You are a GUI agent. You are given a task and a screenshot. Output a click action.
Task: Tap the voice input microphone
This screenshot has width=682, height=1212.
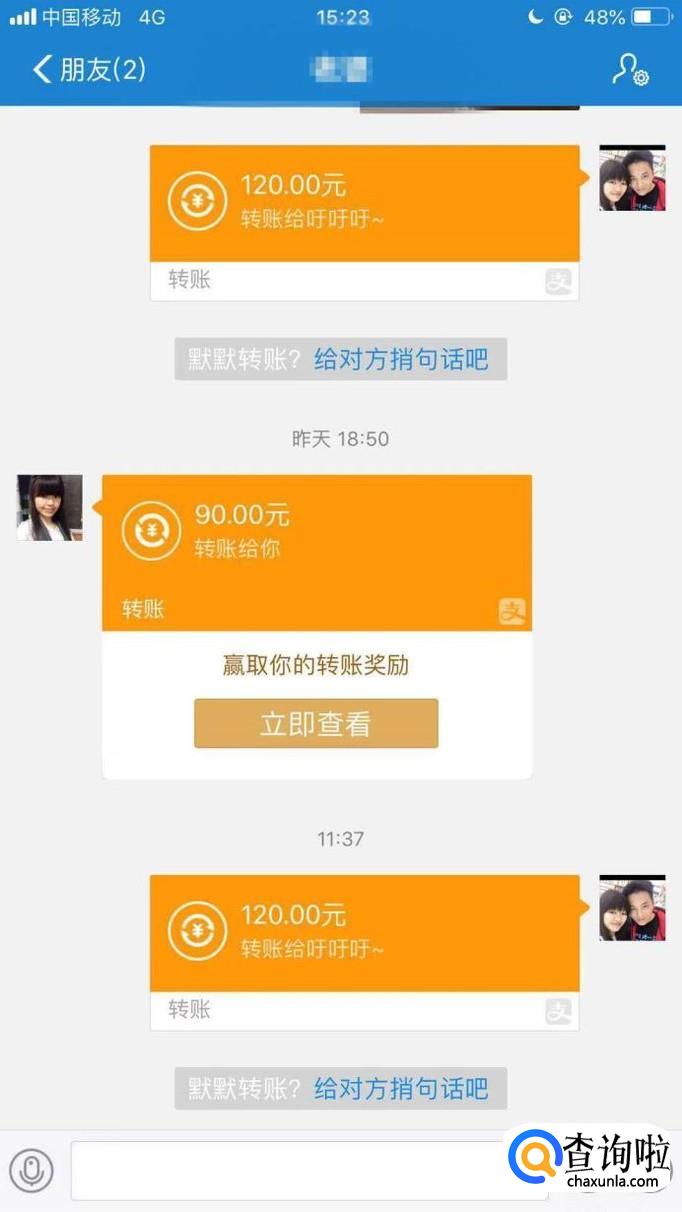tap(31, 1170)
